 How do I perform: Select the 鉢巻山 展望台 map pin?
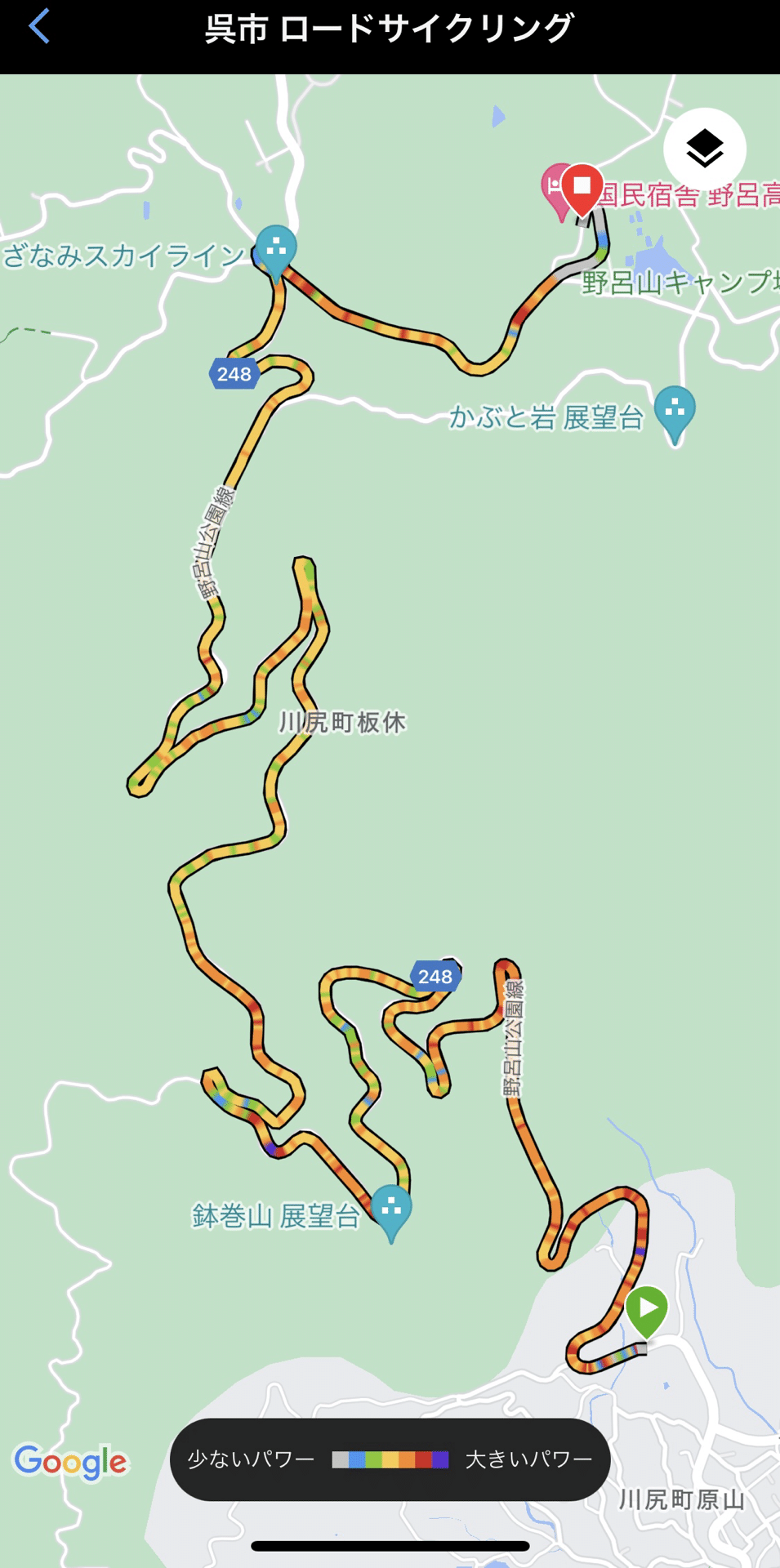click(x=391, y=1214)
